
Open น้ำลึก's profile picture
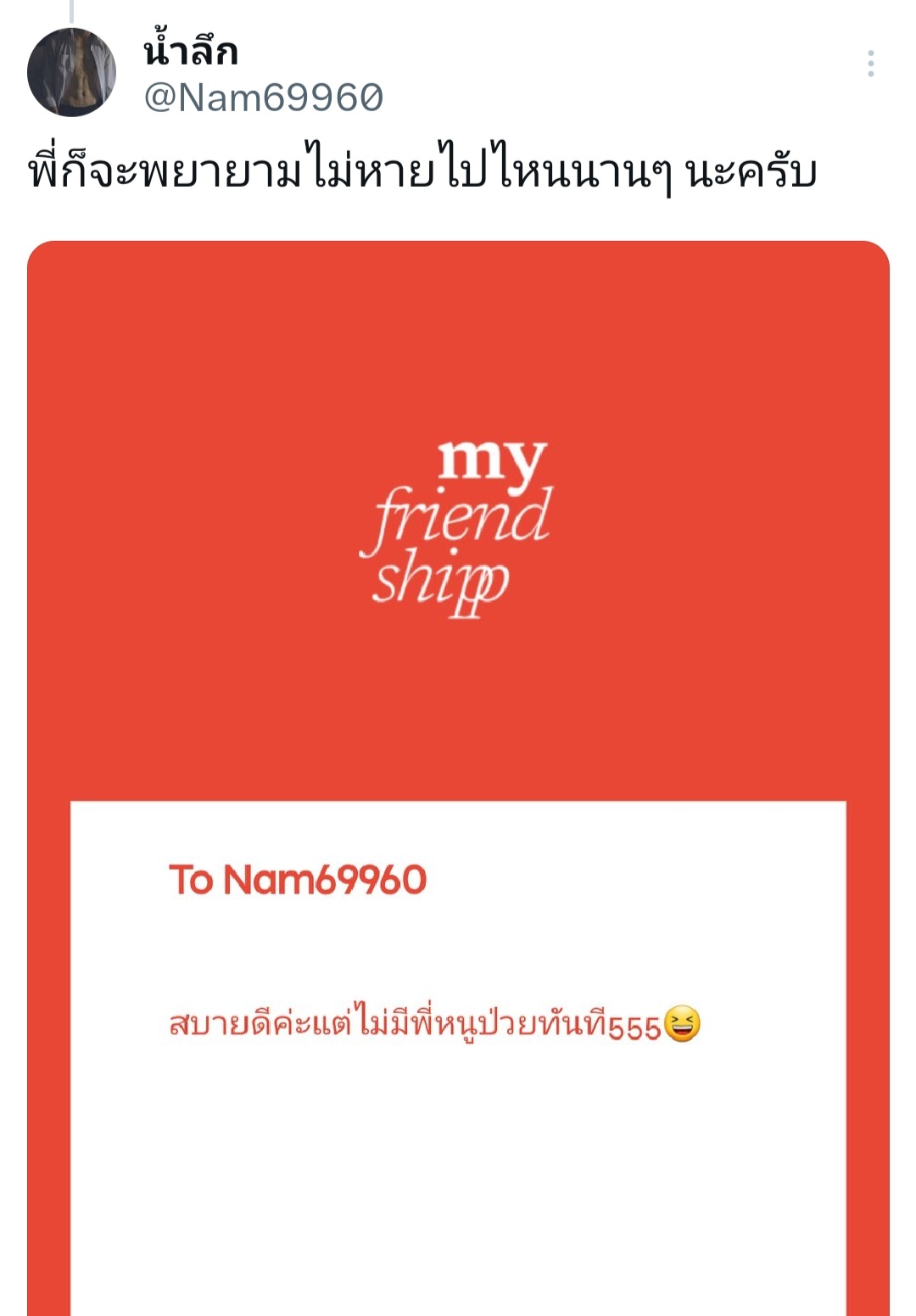click(71, 72)
